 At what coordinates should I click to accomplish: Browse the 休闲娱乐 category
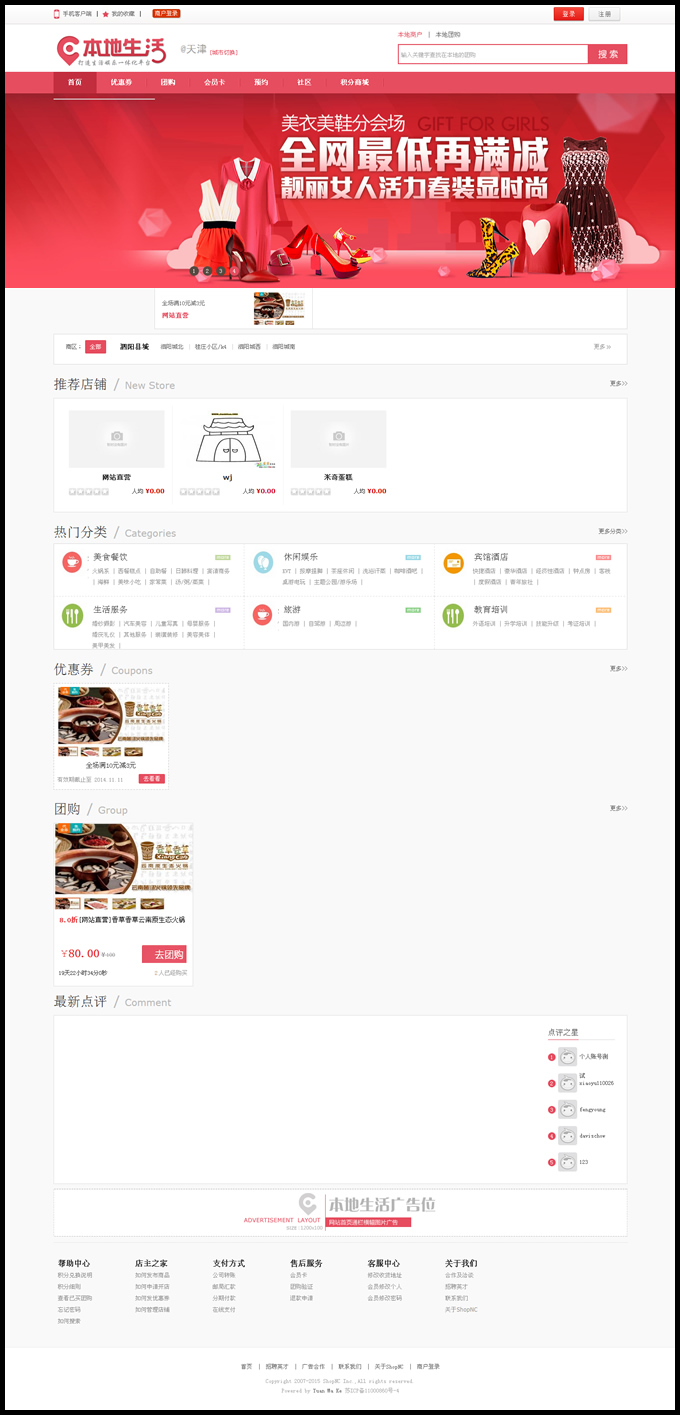pos(300,557)
